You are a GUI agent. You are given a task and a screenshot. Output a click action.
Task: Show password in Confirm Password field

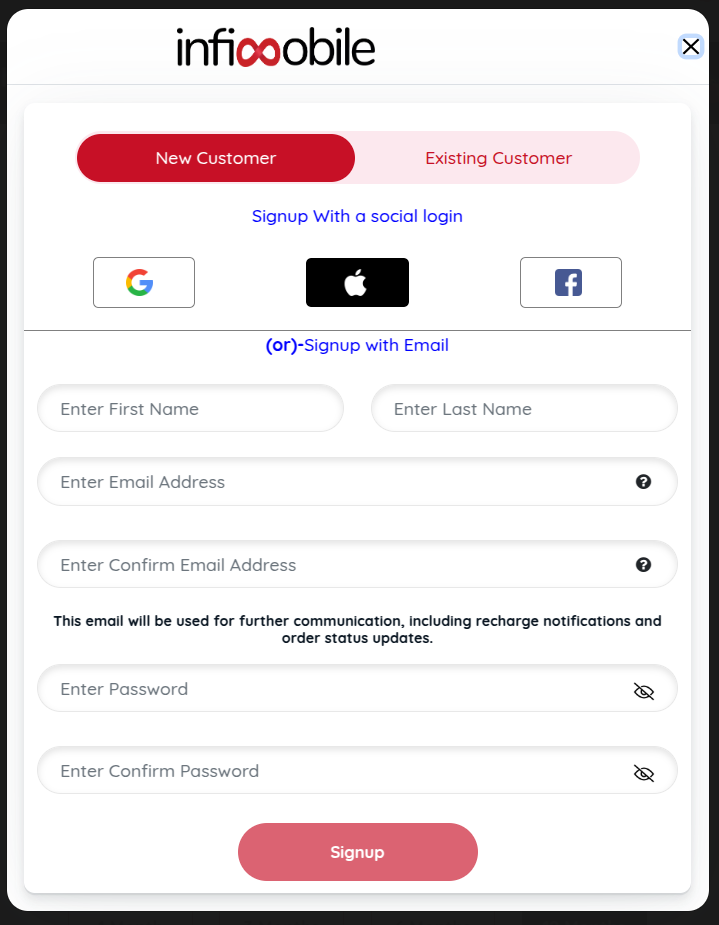tap(644, 773)
